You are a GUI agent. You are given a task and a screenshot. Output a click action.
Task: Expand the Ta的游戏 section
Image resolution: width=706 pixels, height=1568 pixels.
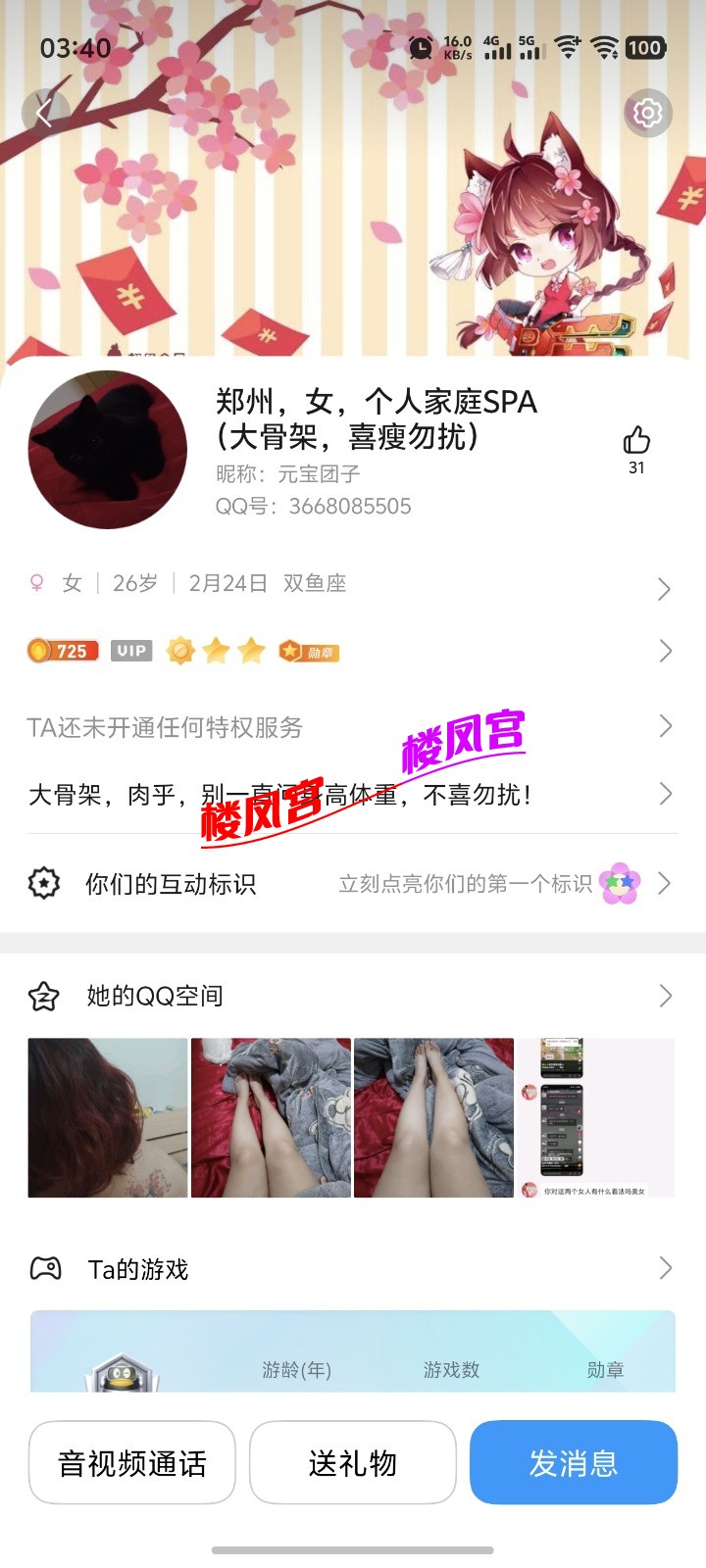(667, 1268)
